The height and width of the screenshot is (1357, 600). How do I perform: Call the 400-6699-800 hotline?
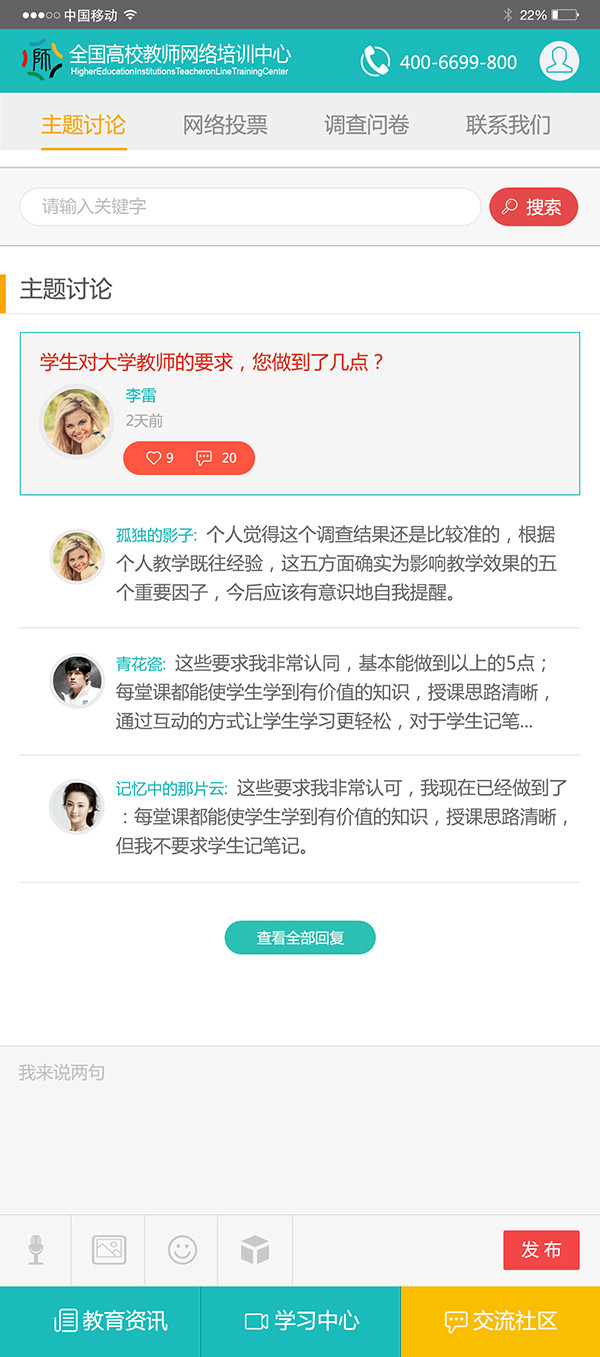(440, 62)
